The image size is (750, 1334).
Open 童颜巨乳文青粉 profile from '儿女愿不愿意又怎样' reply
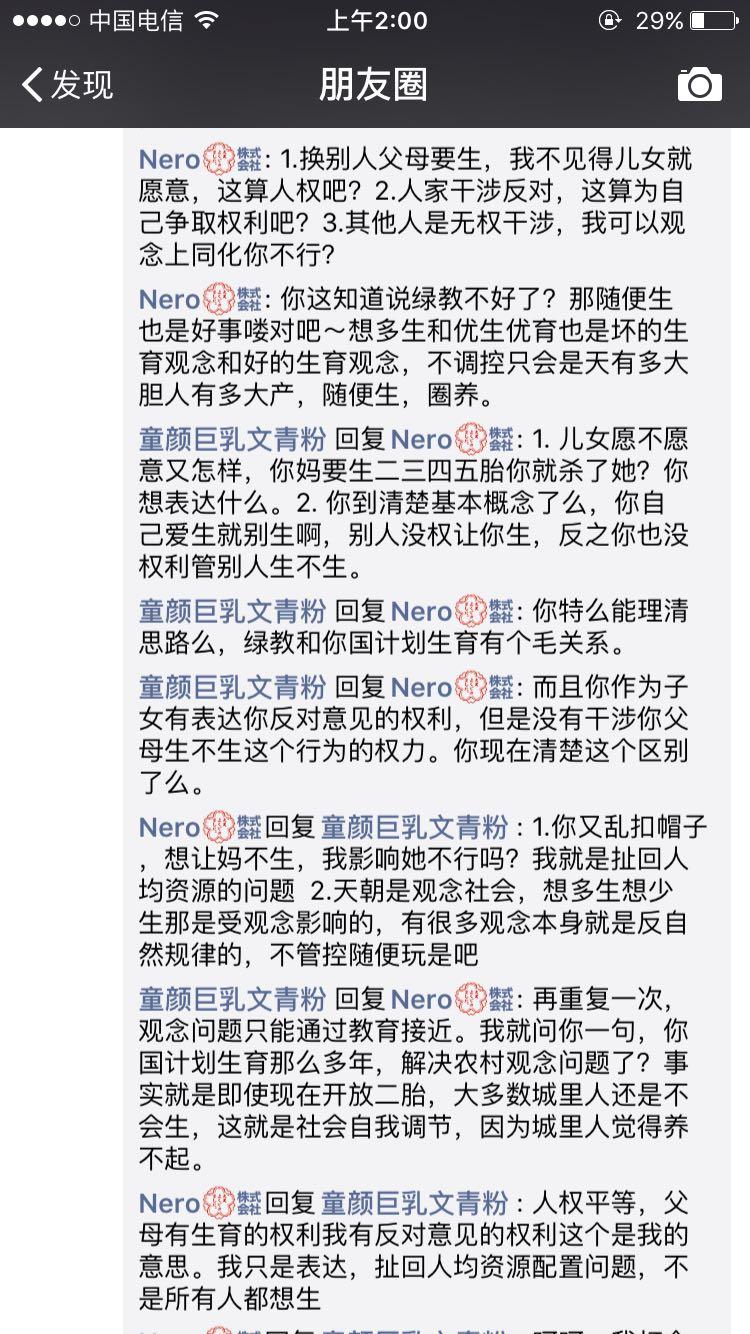coord(232,439)
